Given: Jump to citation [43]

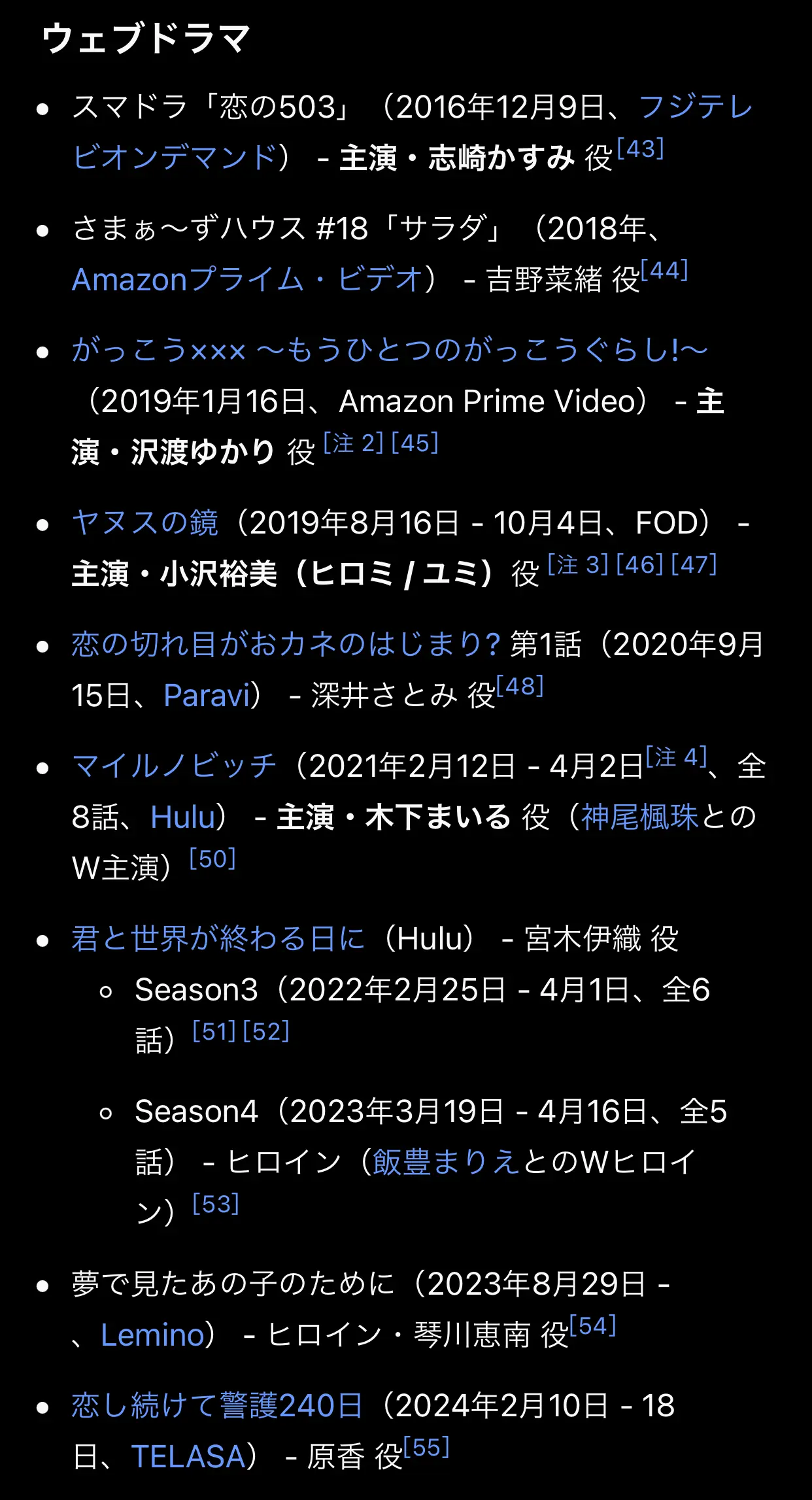Looking at the screenshot, I should (x=641, y=149).
